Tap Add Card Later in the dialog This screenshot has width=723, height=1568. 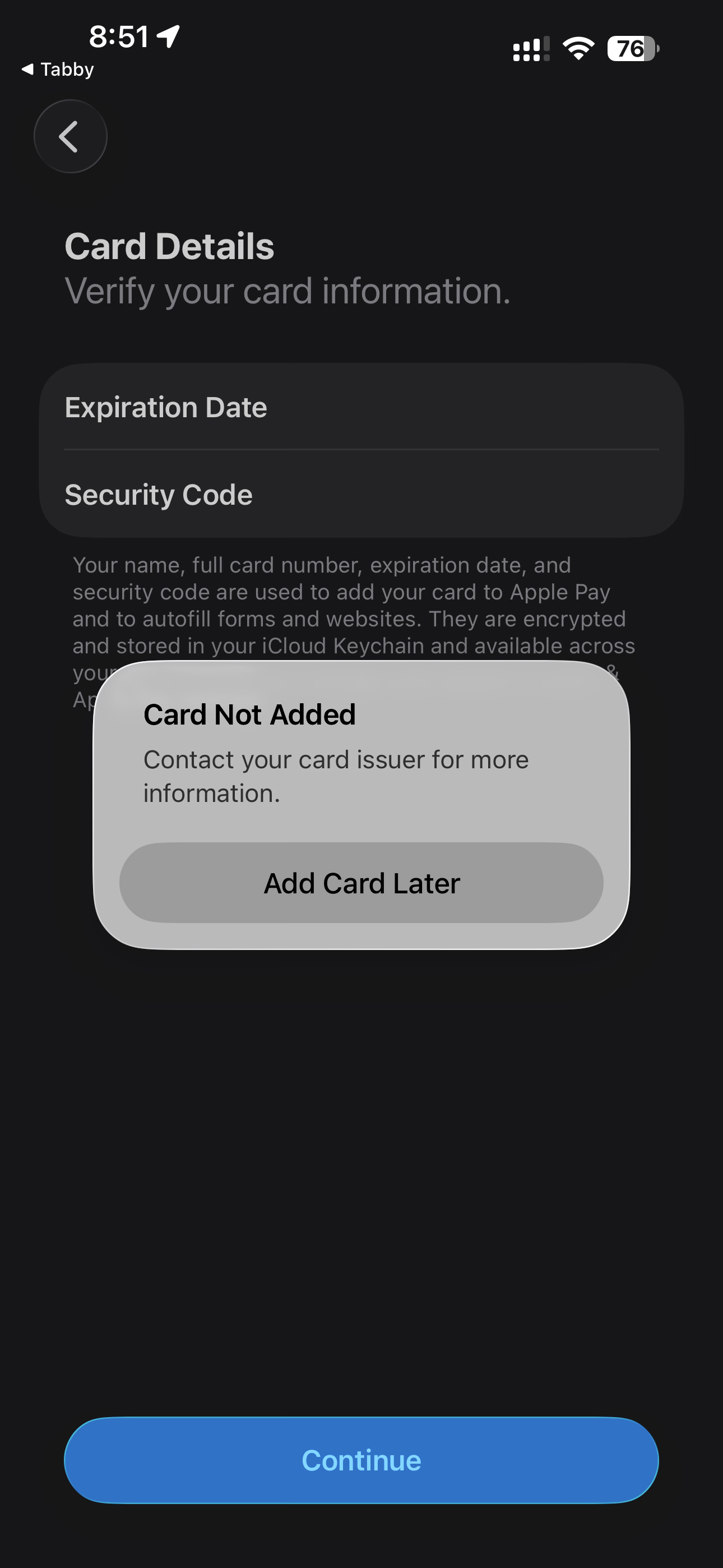361,883
